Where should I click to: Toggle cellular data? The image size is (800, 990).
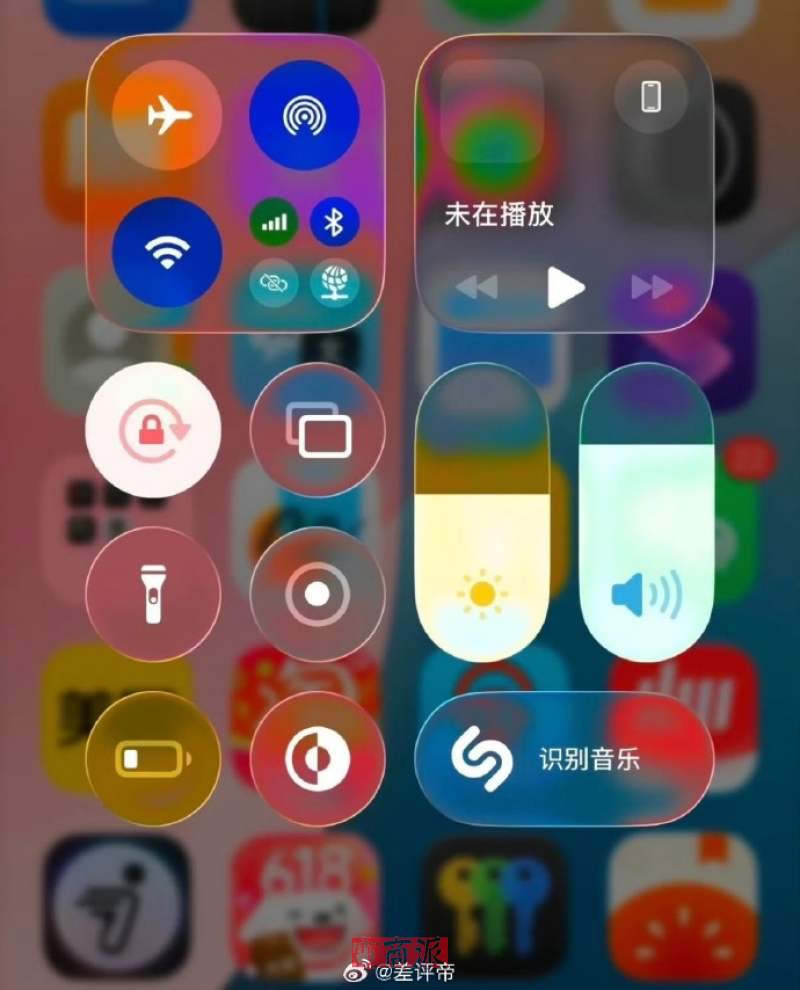tap(273, 222)
